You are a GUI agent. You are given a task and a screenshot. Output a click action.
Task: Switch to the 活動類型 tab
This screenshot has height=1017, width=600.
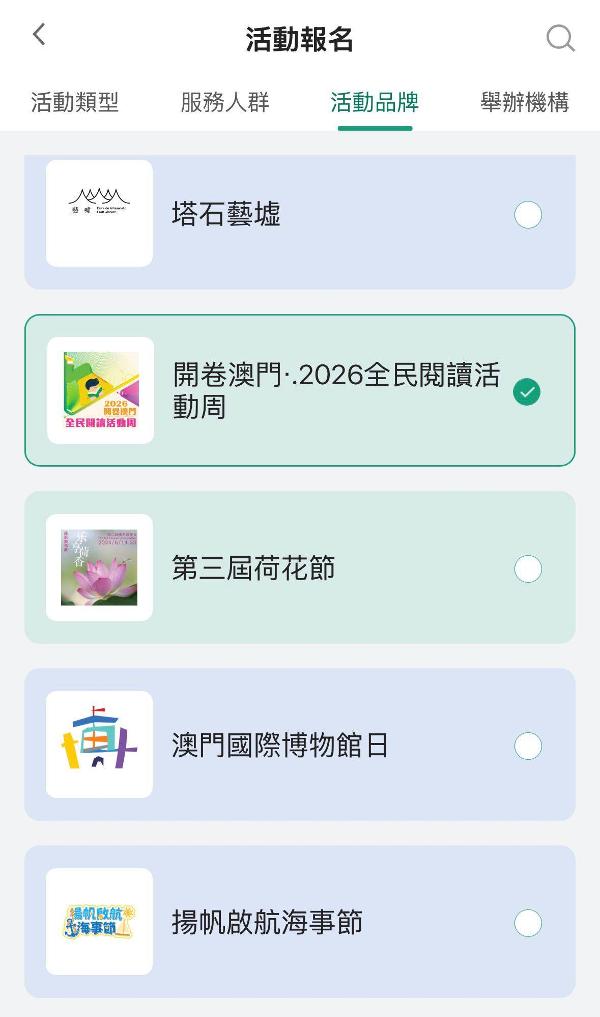tap(75, 102)
